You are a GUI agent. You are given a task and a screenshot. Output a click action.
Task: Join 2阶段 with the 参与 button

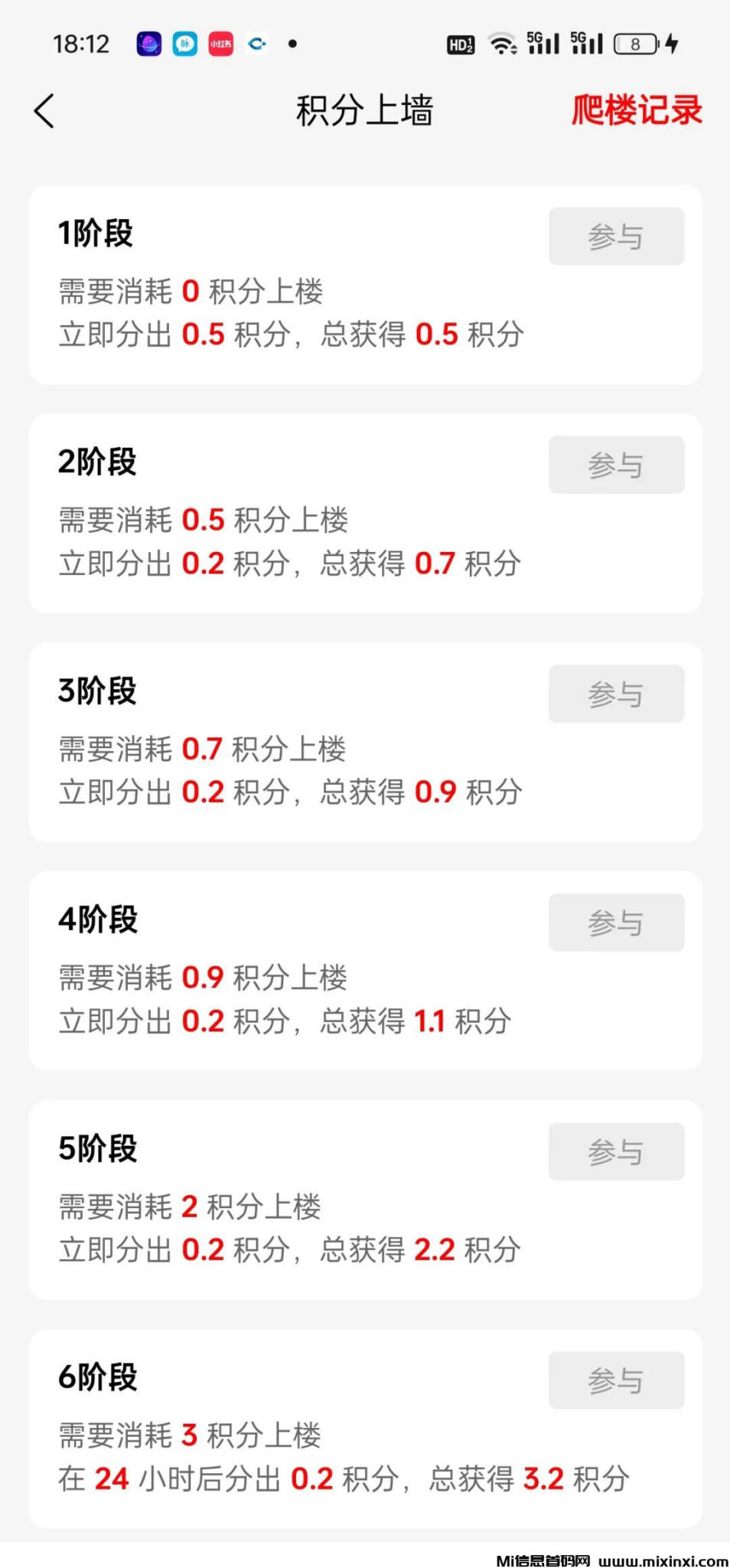coord(616,465)
